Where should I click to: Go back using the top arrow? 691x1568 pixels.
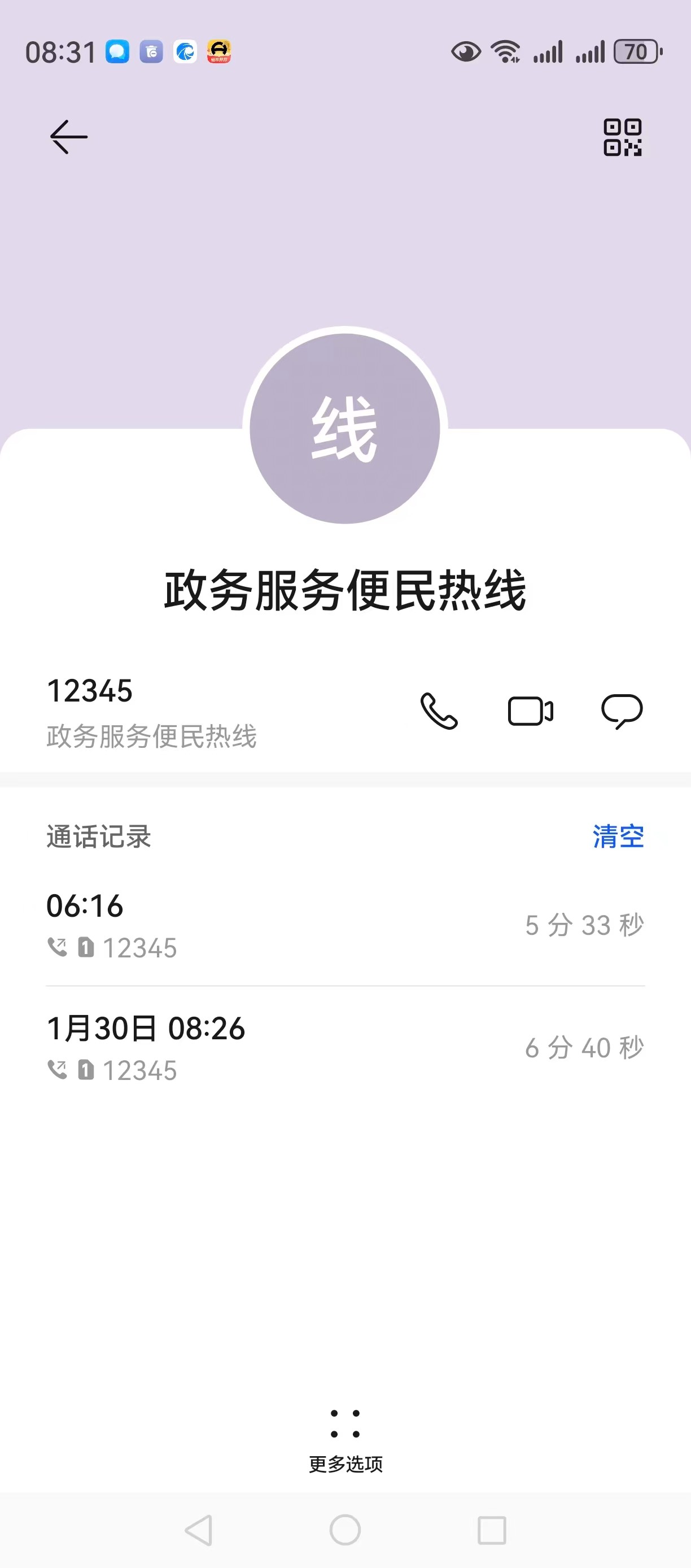(x=69, y=137)
